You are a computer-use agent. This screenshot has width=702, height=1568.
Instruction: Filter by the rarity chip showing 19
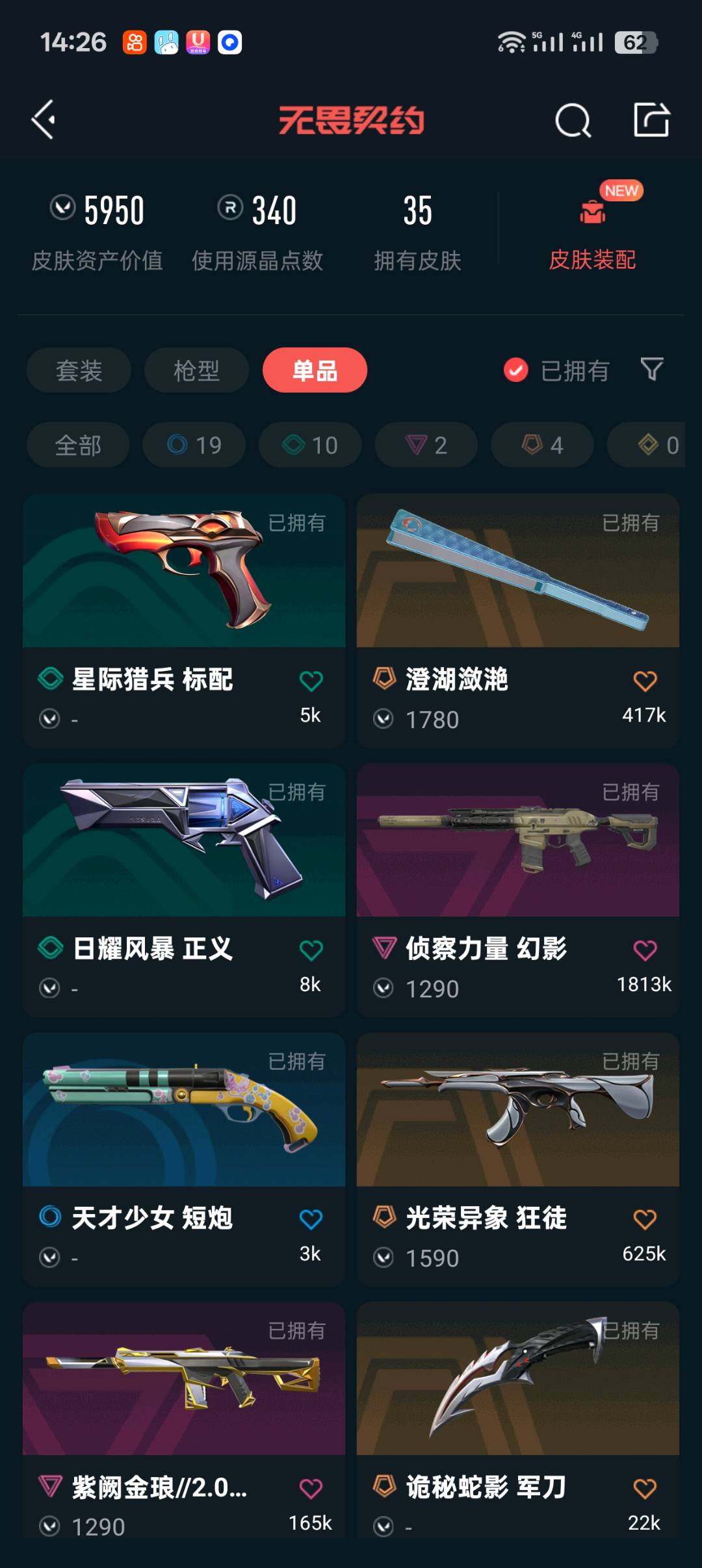point(194,445)
